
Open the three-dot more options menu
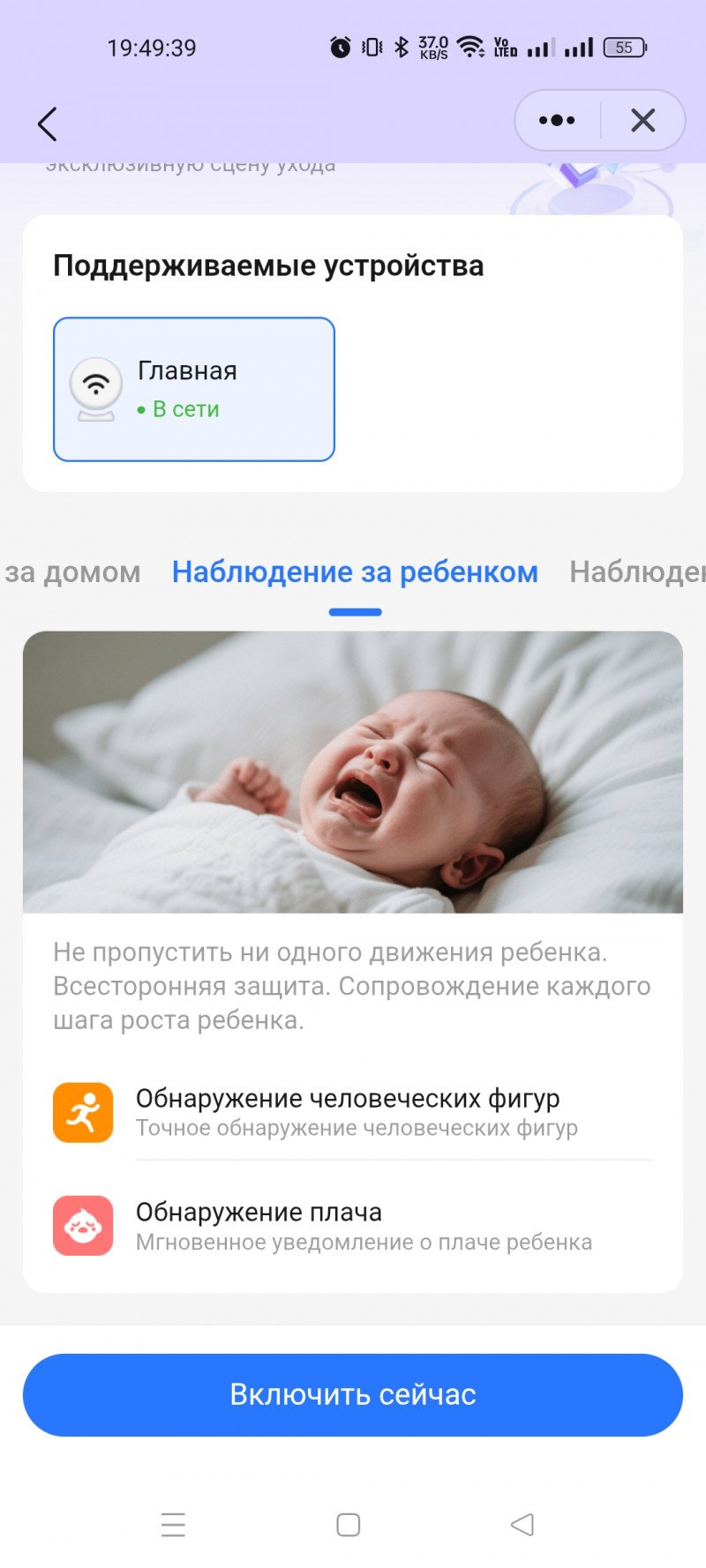coord(557,121)
